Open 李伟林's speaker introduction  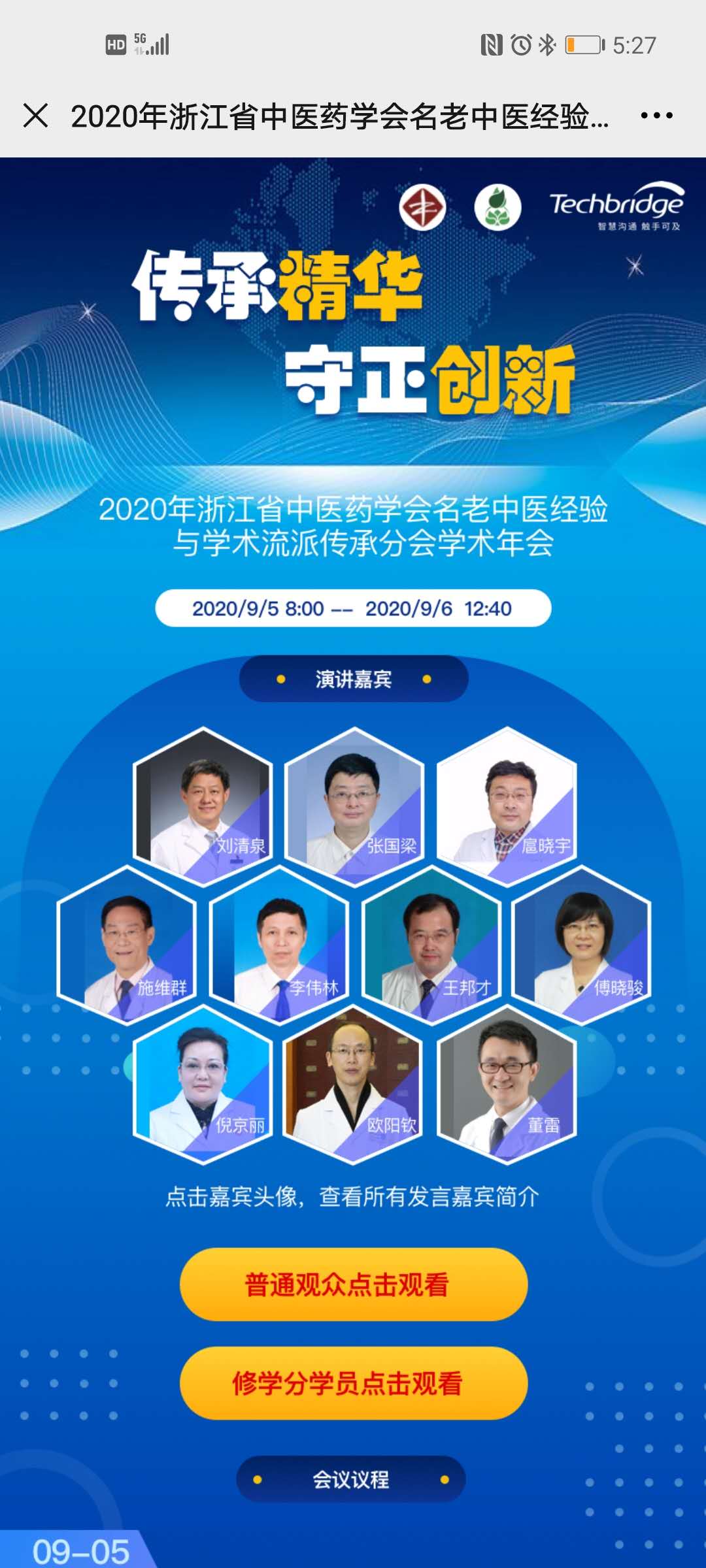(279, 945)
